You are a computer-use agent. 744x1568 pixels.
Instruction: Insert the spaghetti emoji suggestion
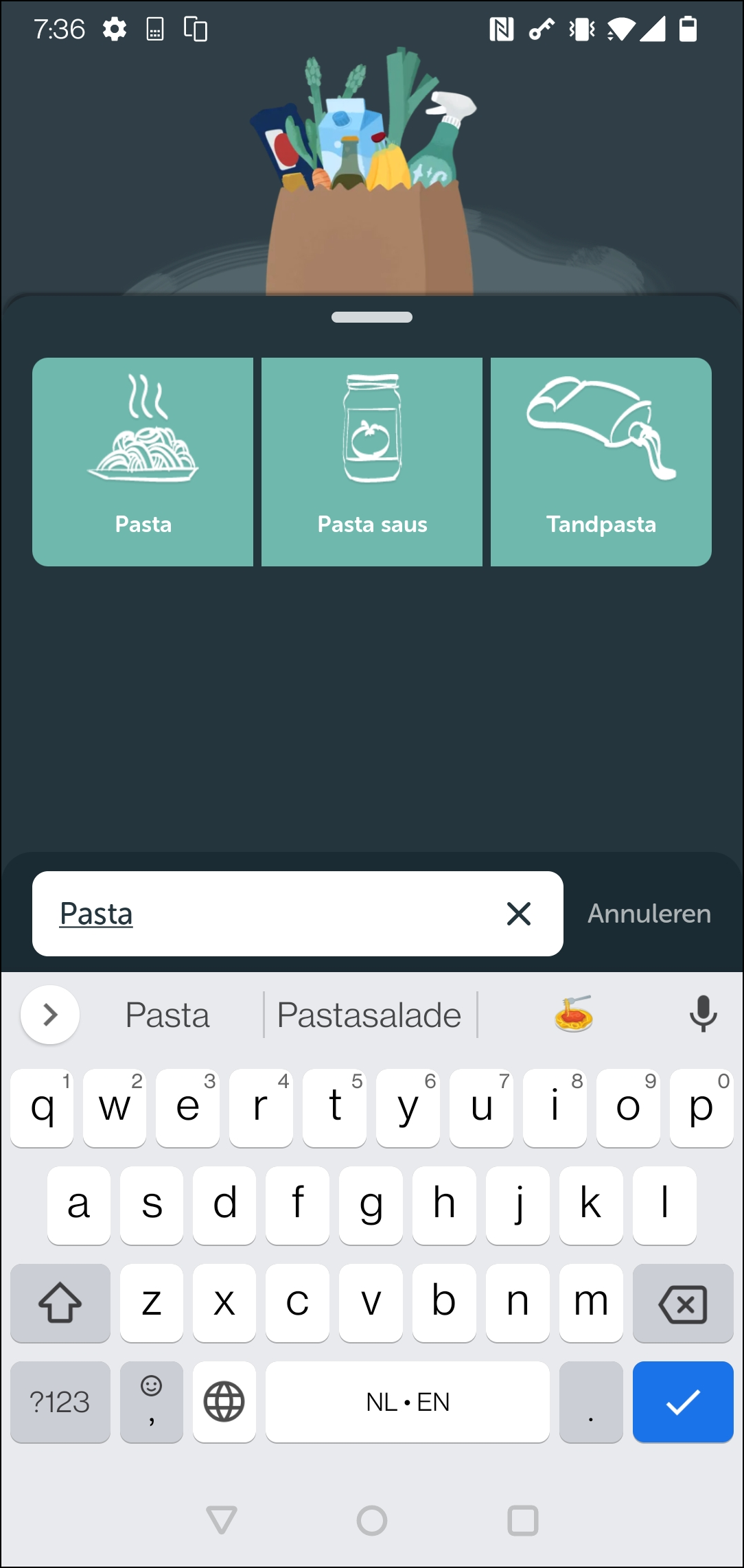574,1015
